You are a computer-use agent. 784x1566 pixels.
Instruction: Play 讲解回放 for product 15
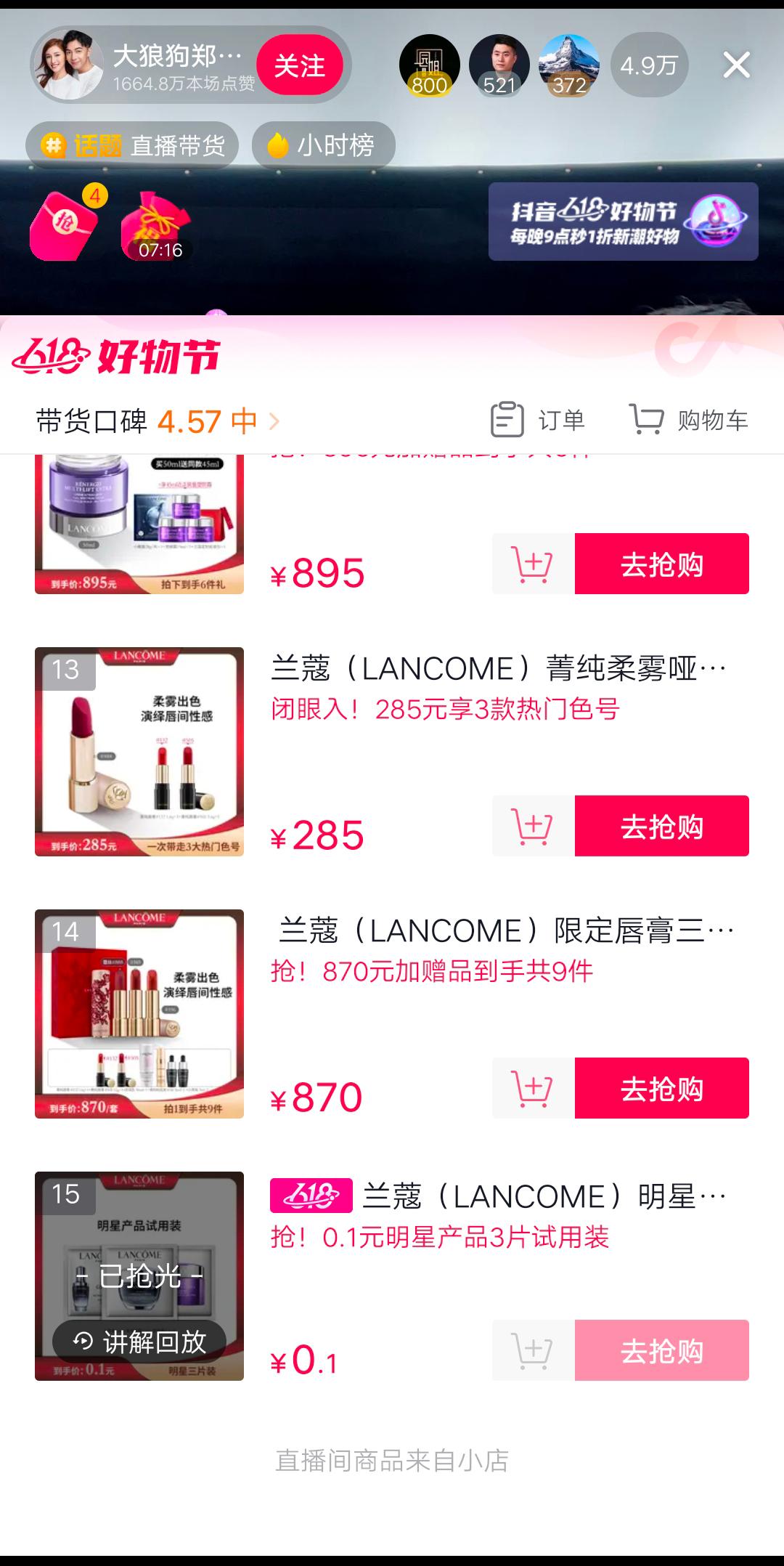coord(139,1342)
